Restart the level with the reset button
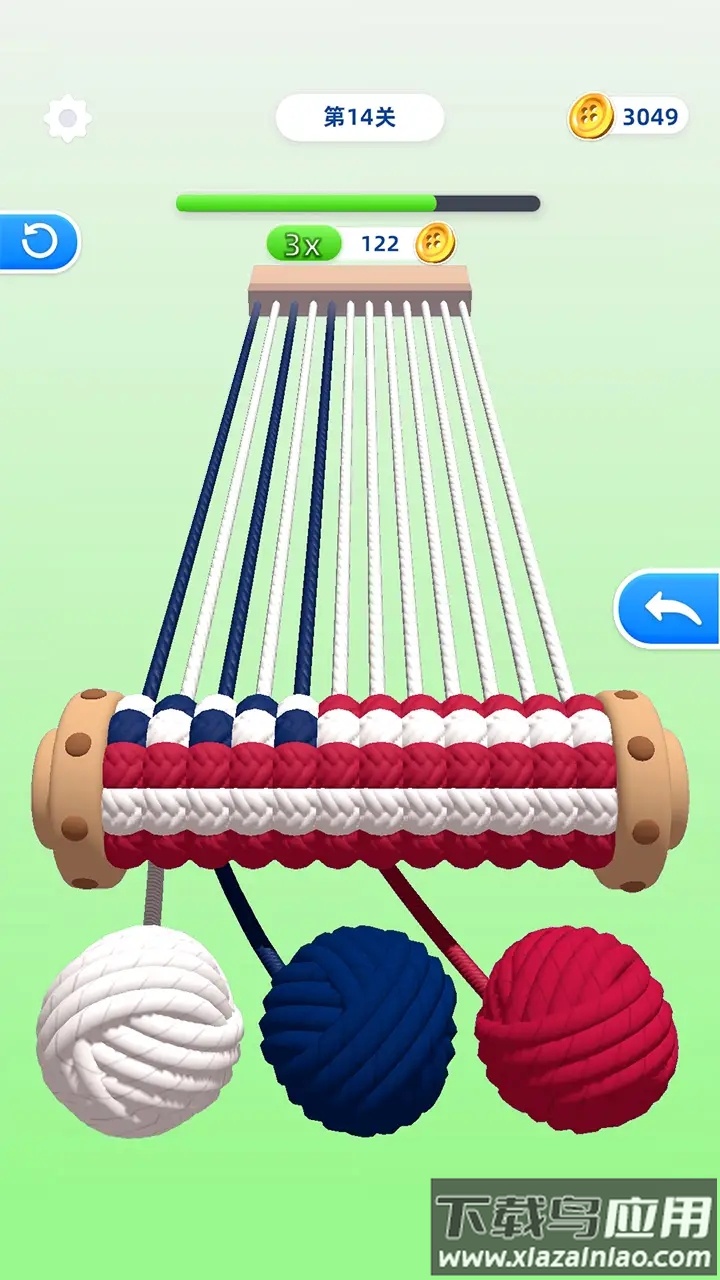720x1280 pixels. pyautogui.click(x=40, y=242)
